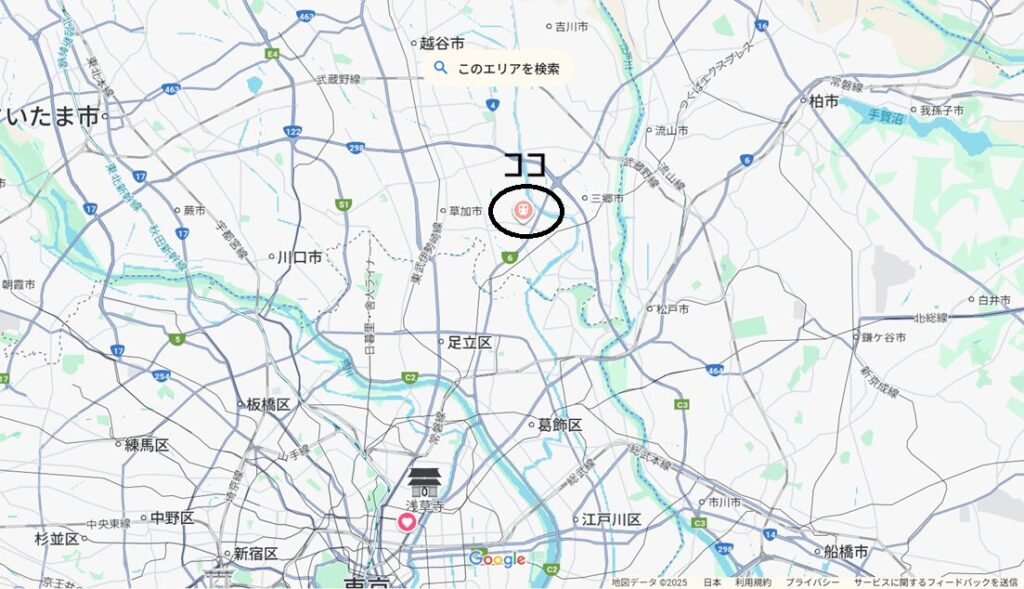
Task: Open the 利用規約 link
Action: click(x=753, y=582)
